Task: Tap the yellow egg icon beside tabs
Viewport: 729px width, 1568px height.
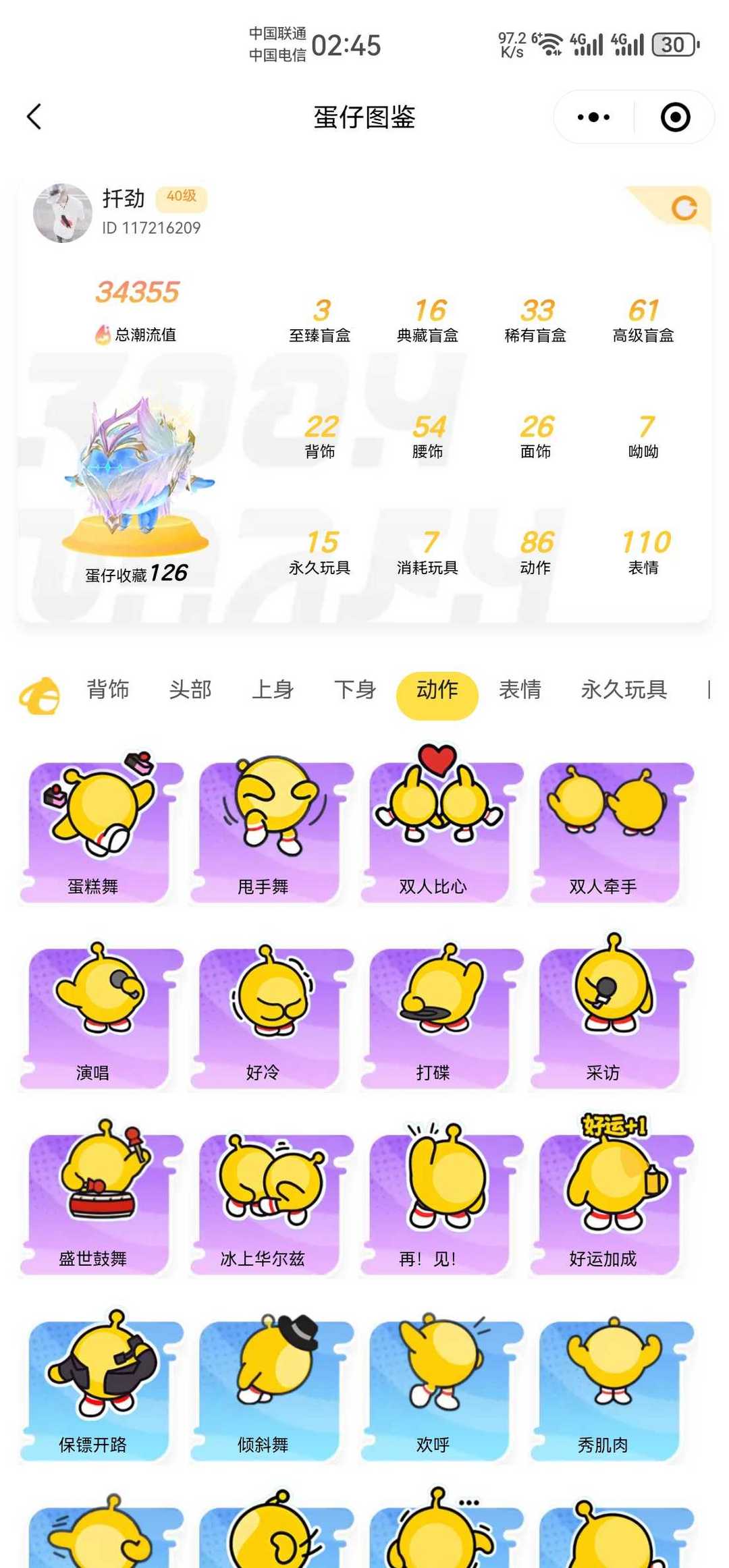Action: coord(40,695)
